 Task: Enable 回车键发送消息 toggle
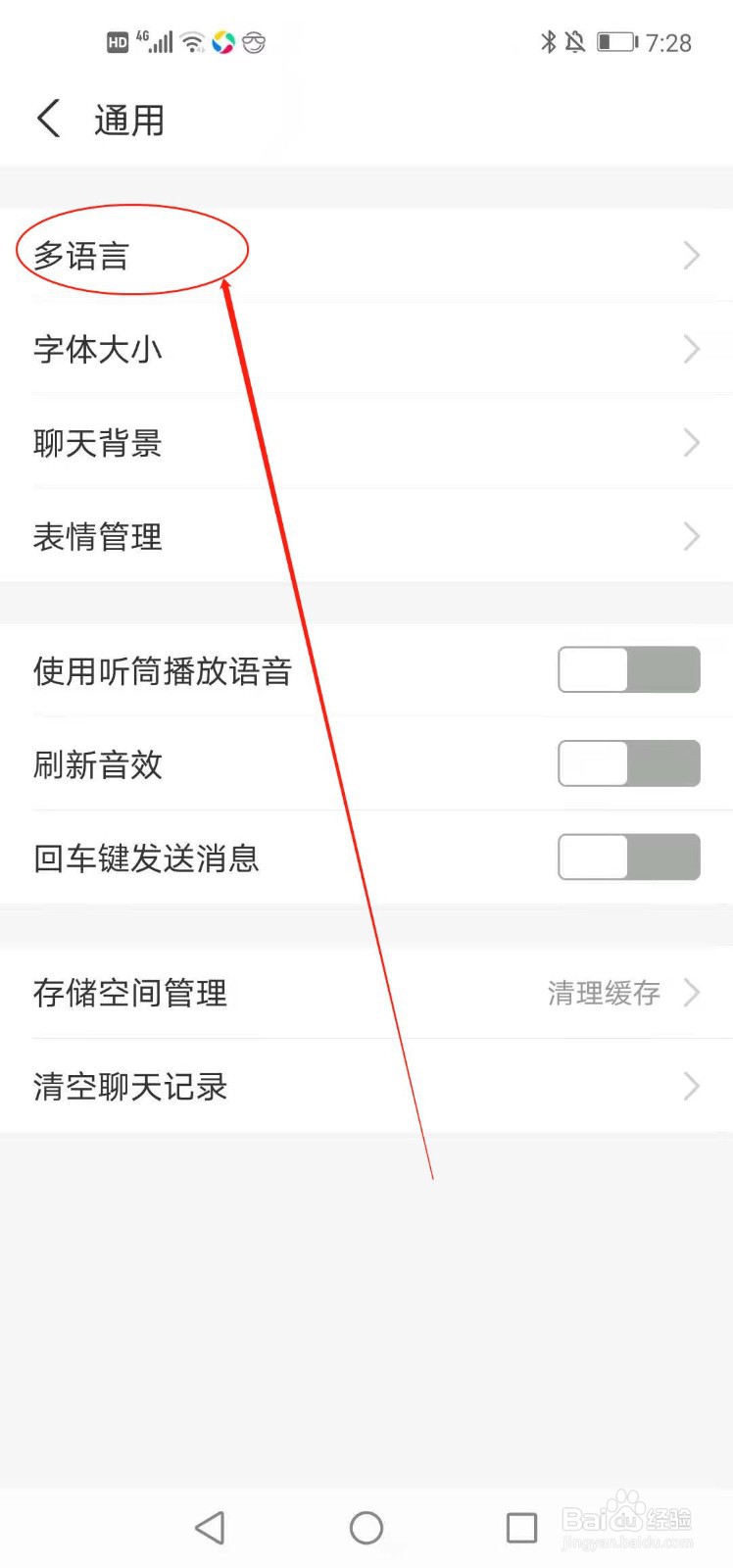pyautogui.click(x=627, y=857)
